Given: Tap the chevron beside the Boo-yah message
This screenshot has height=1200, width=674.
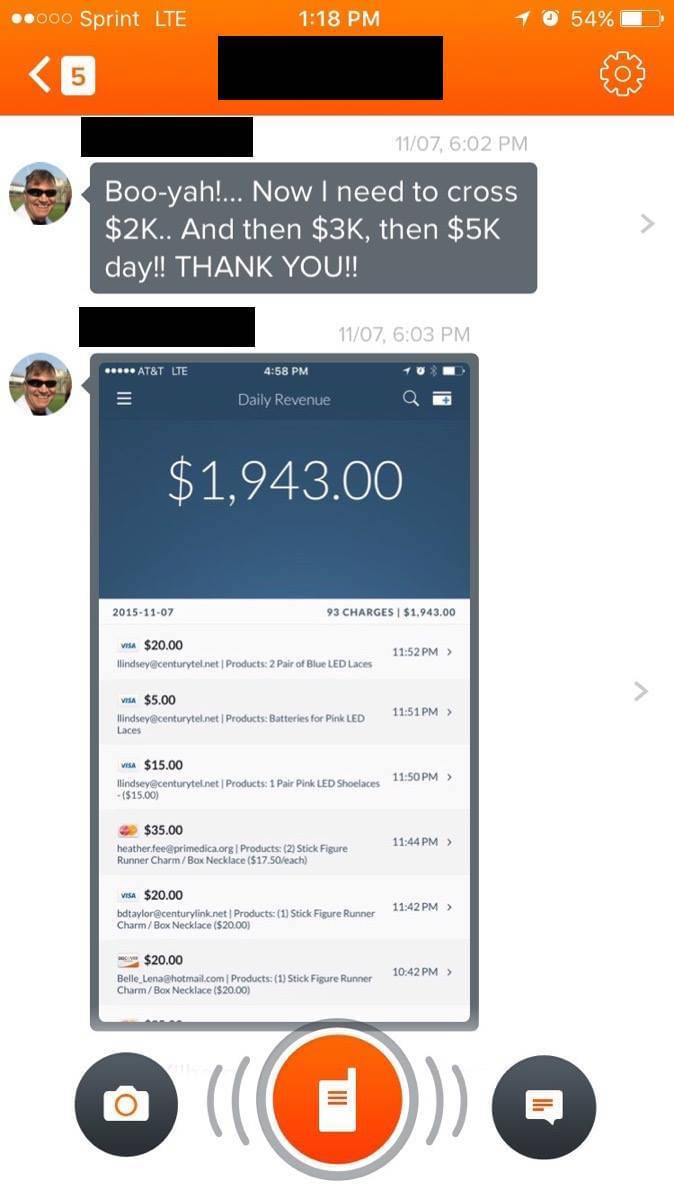Looking at the screenshot, I should pyautogui.click(x=647, y=224).
